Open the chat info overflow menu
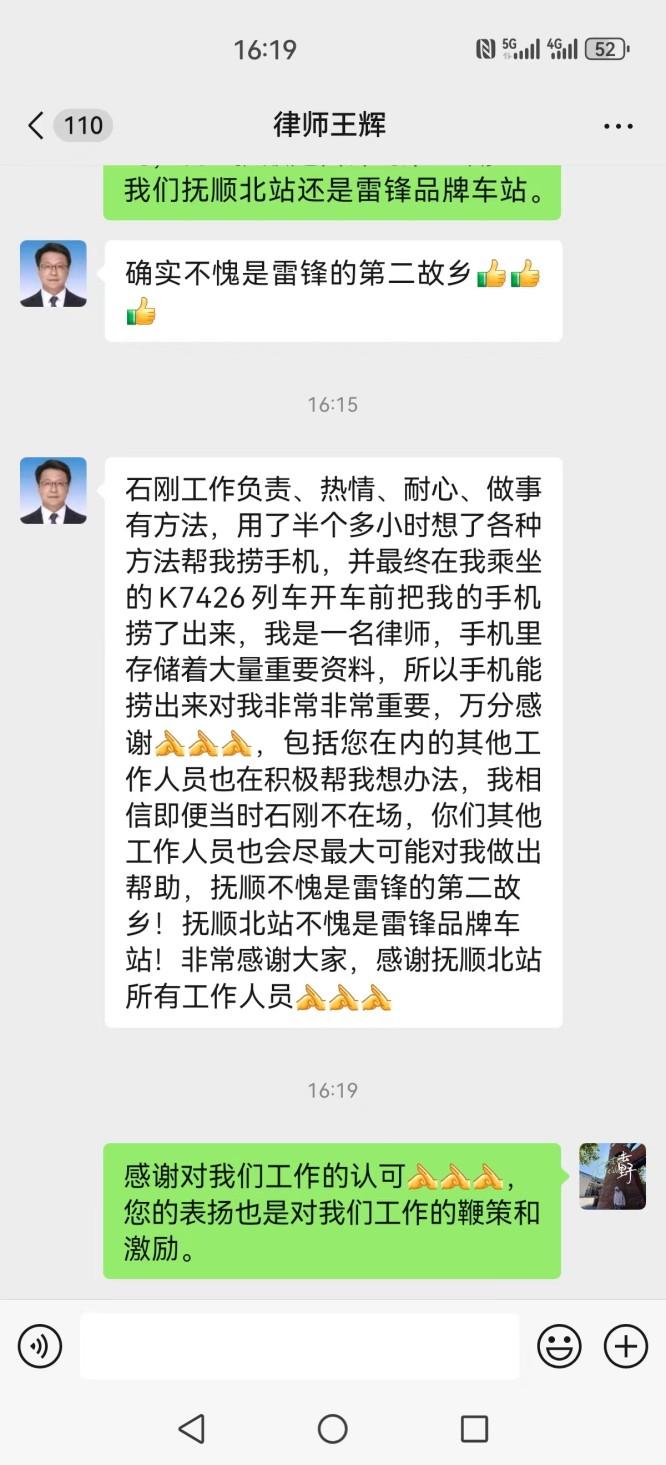The width and height of the screenshot is (666, 1465). pyautogui.click(x=618, y=126)
